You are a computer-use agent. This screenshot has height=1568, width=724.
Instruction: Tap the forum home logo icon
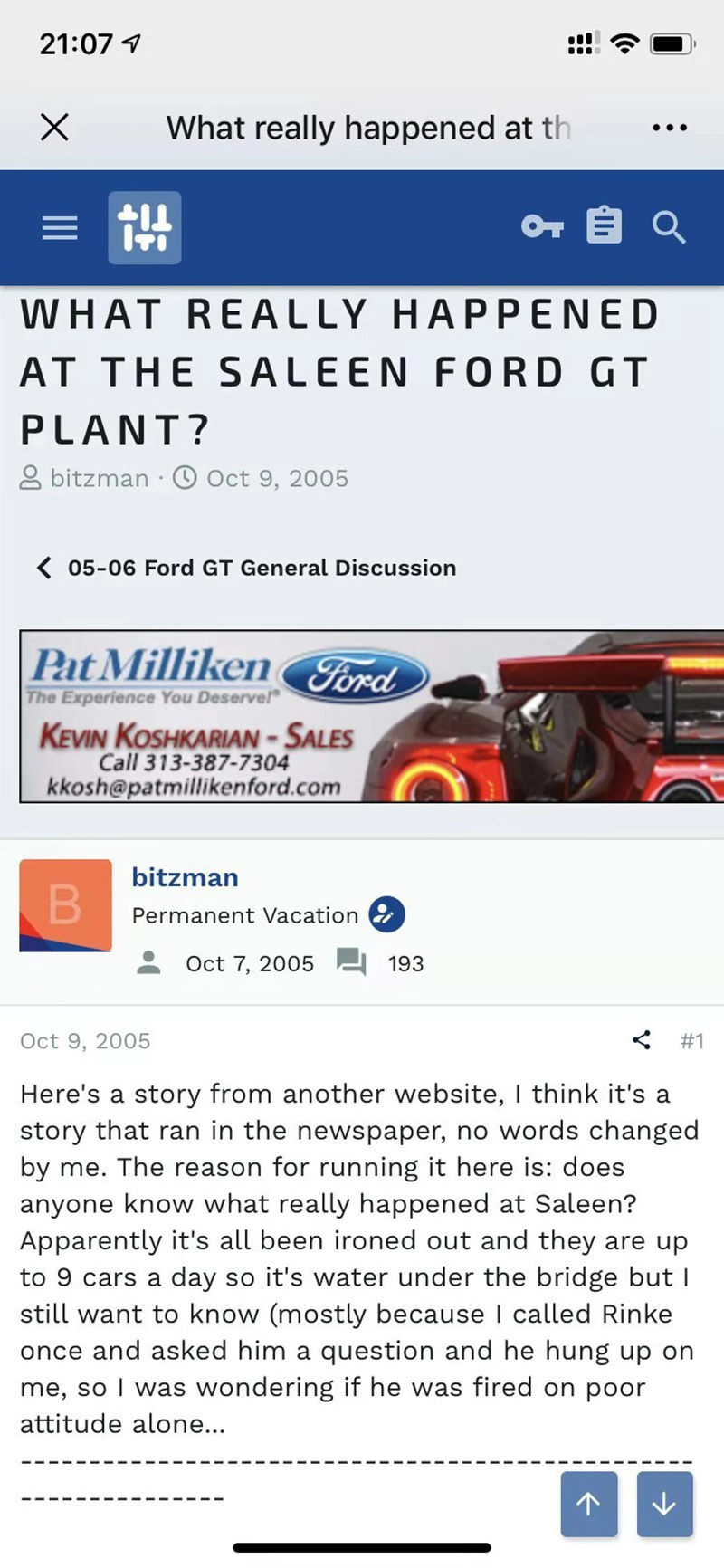tap(145, 227)
